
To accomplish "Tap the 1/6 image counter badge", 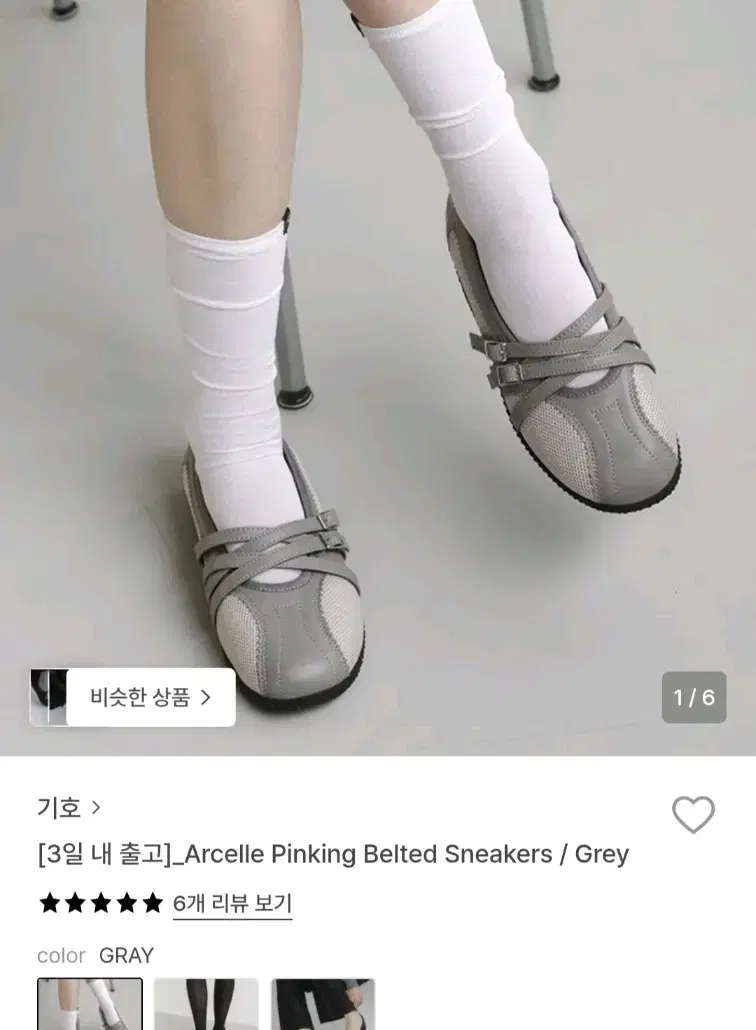I will (696, 697).
